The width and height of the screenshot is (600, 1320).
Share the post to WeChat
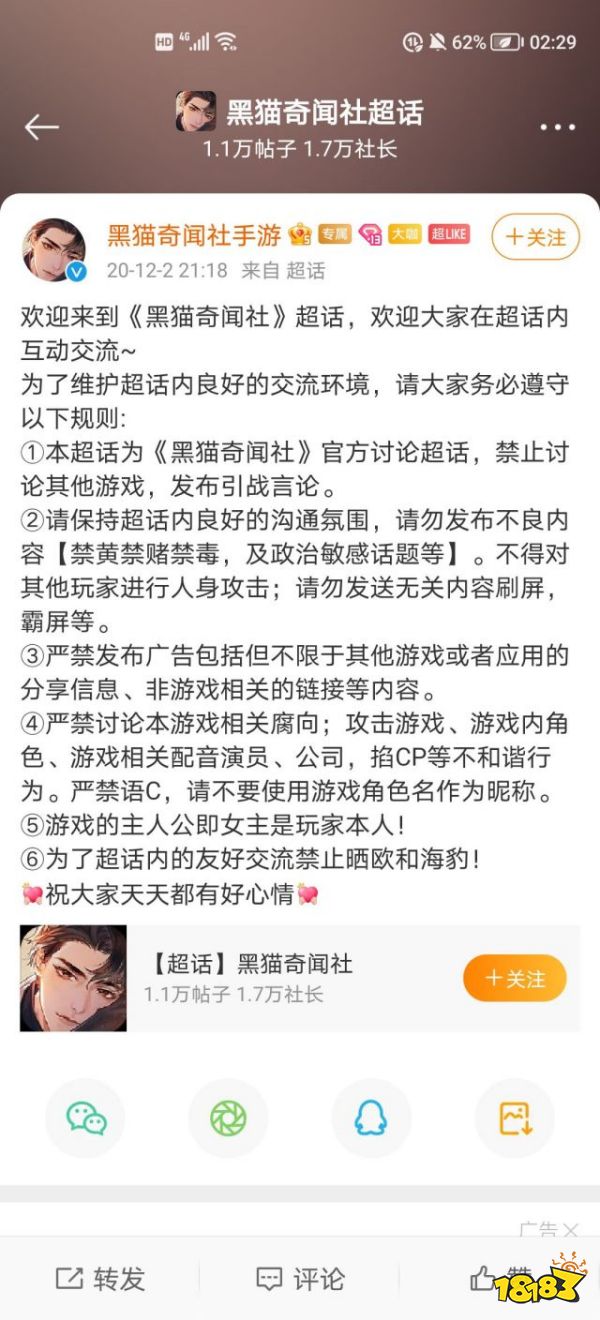click(x=86, y=1118)
